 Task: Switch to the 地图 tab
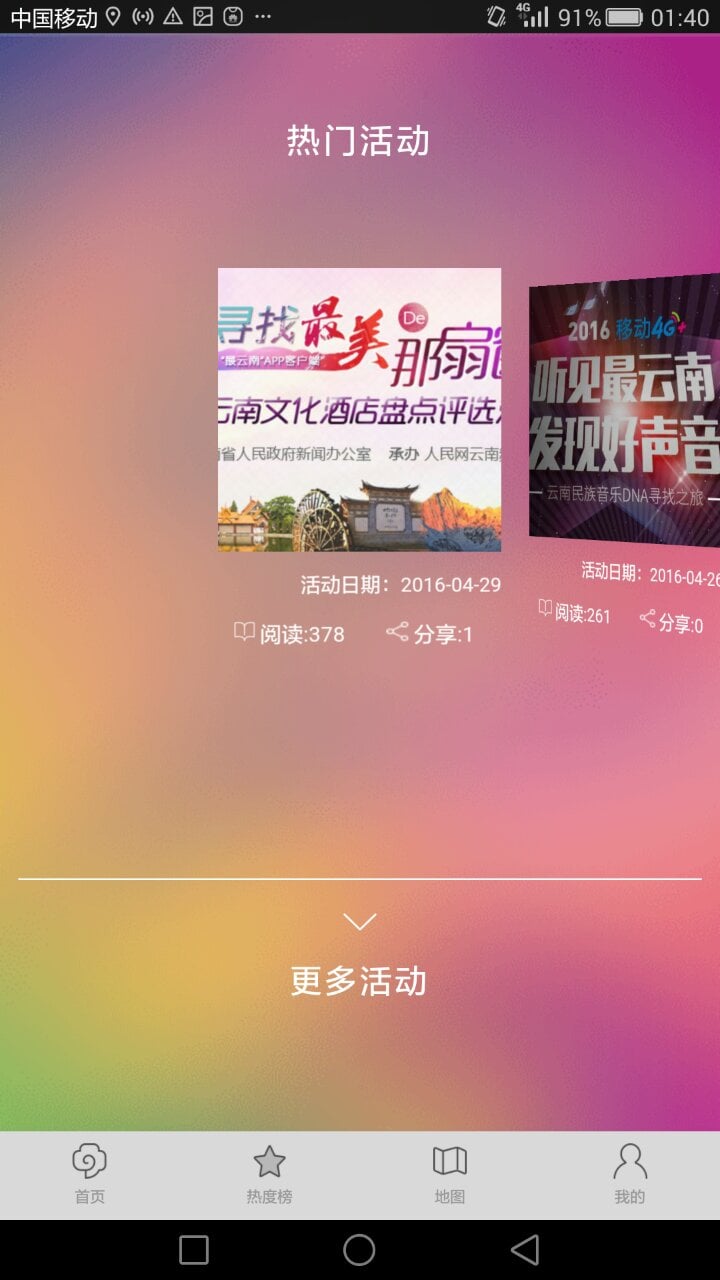[x=449, y=1172]
